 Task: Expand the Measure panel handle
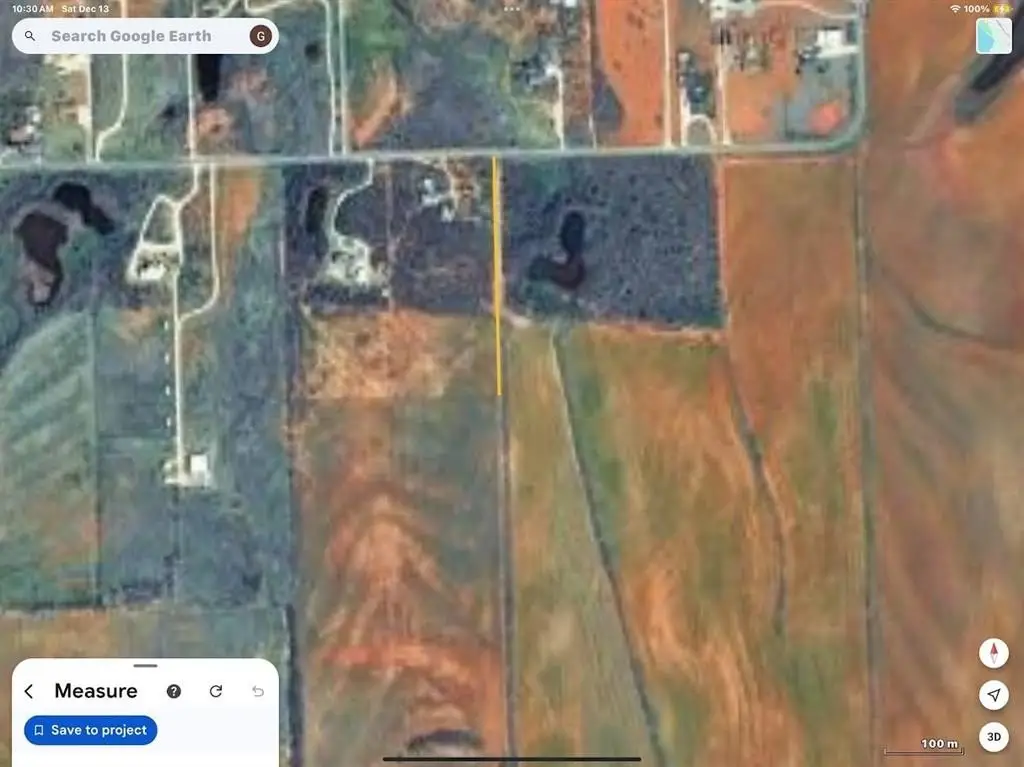(x=145, y=665)
